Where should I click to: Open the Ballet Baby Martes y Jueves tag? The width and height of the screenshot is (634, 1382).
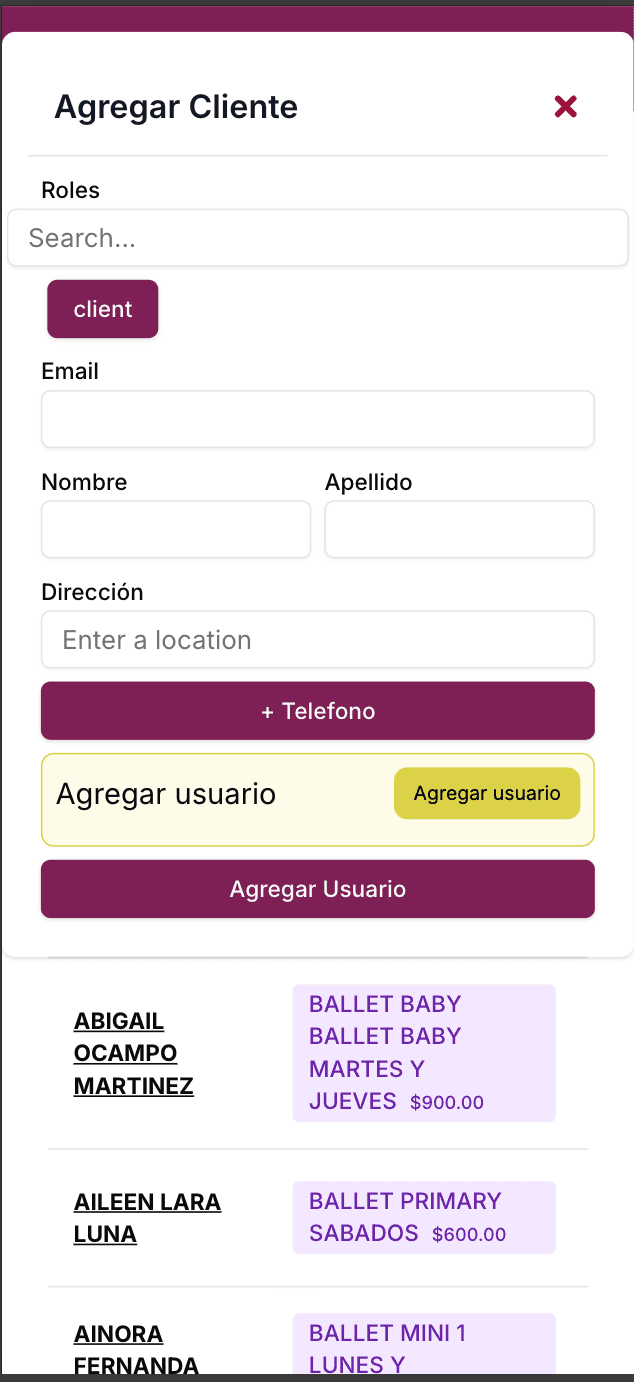[423, 1053]
